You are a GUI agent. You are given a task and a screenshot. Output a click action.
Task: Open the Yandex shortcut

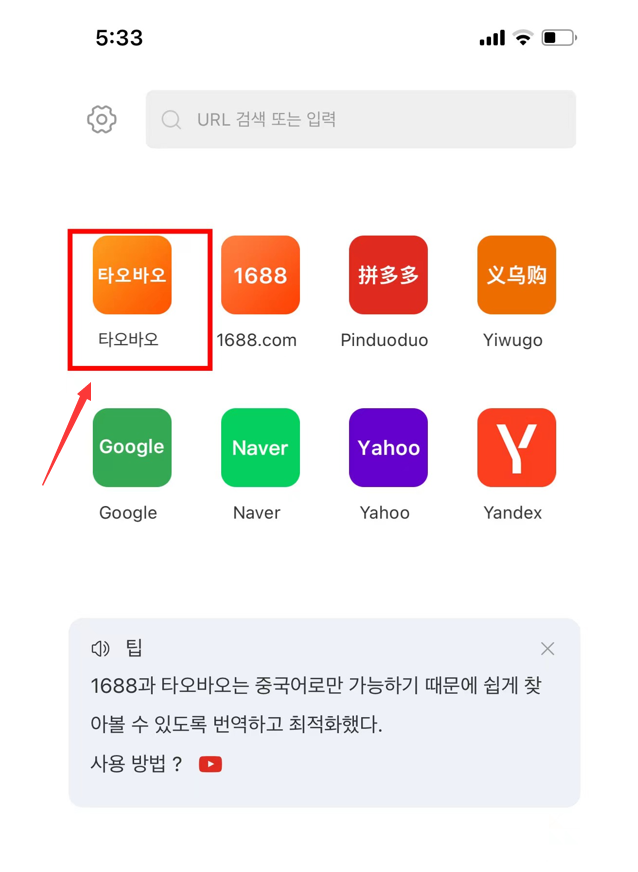pos(516,448)
